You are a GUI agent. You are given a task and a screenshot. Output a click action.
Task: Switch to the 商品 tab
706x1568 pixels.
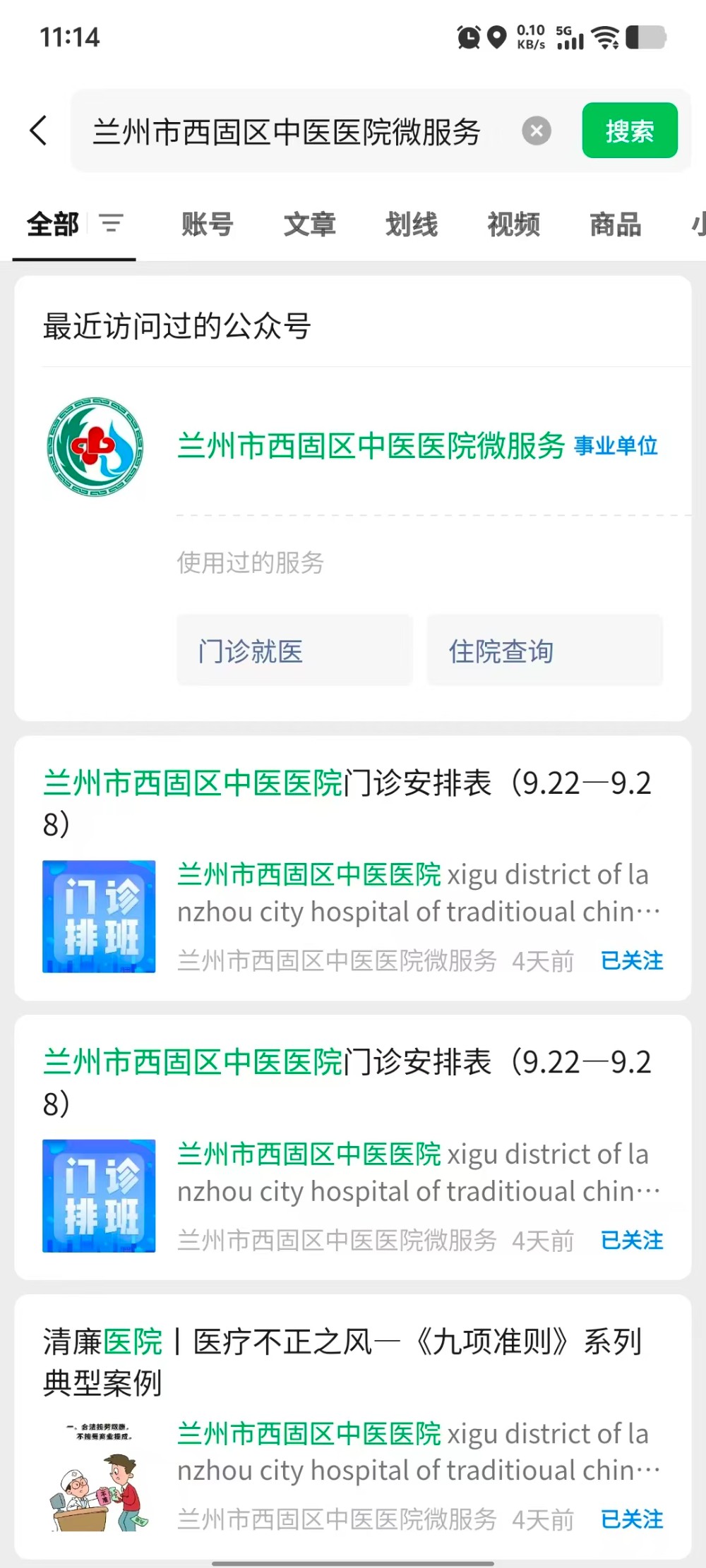(615, 224)
